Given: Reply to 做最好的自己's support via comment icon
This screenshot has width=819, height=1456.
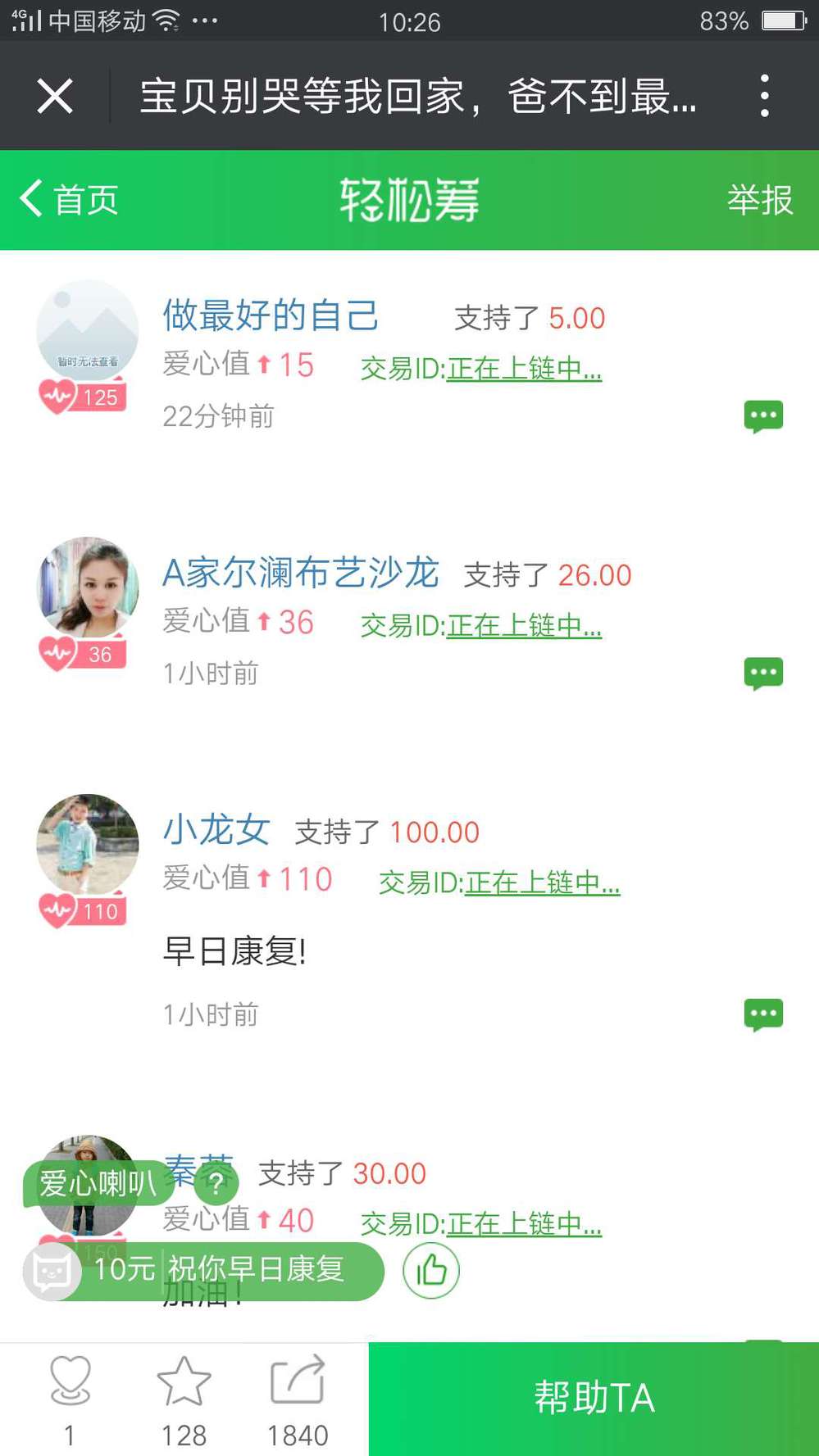Looking at the screenshot, I should (x=763, y=416).
